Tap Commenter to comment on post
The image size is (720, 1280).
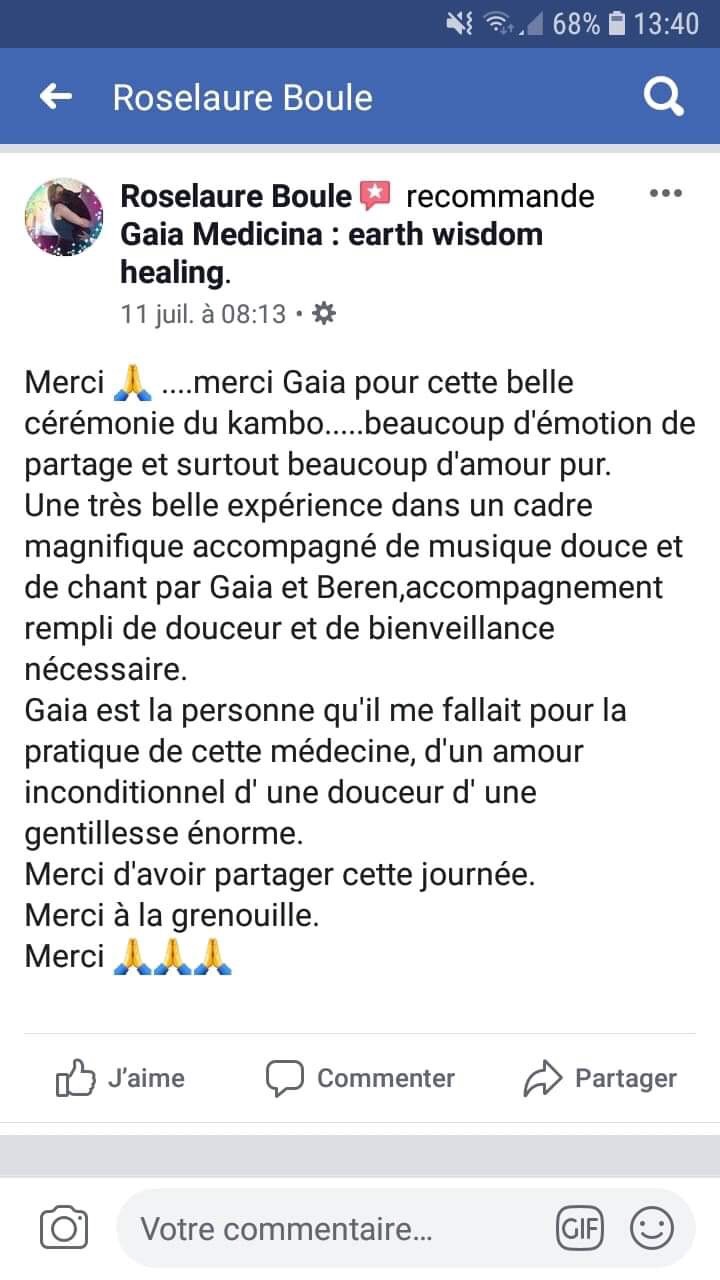pos(360,1078)
